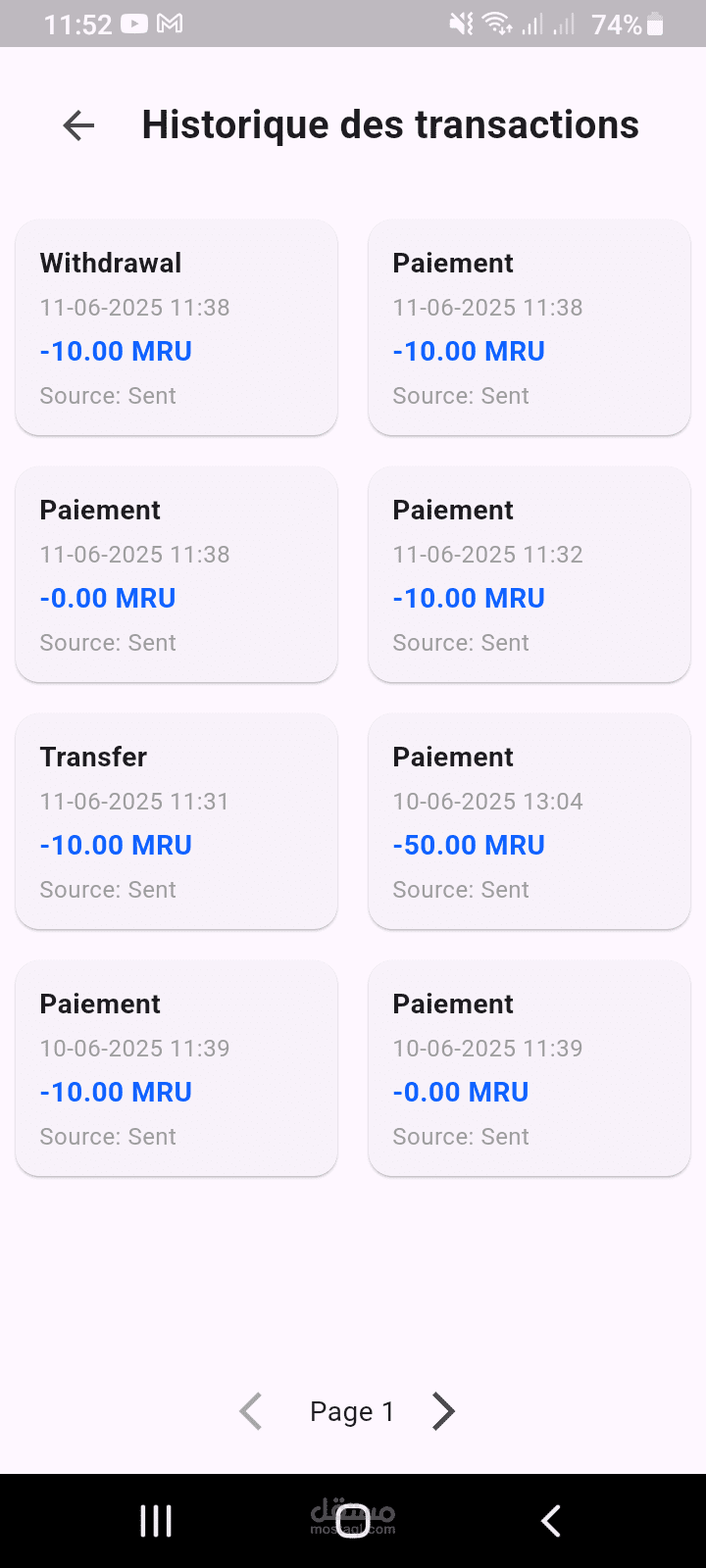Screen dimensions: 706x1568
Task: Open the -50.00 MRU Paiement card
Action: 529,821
